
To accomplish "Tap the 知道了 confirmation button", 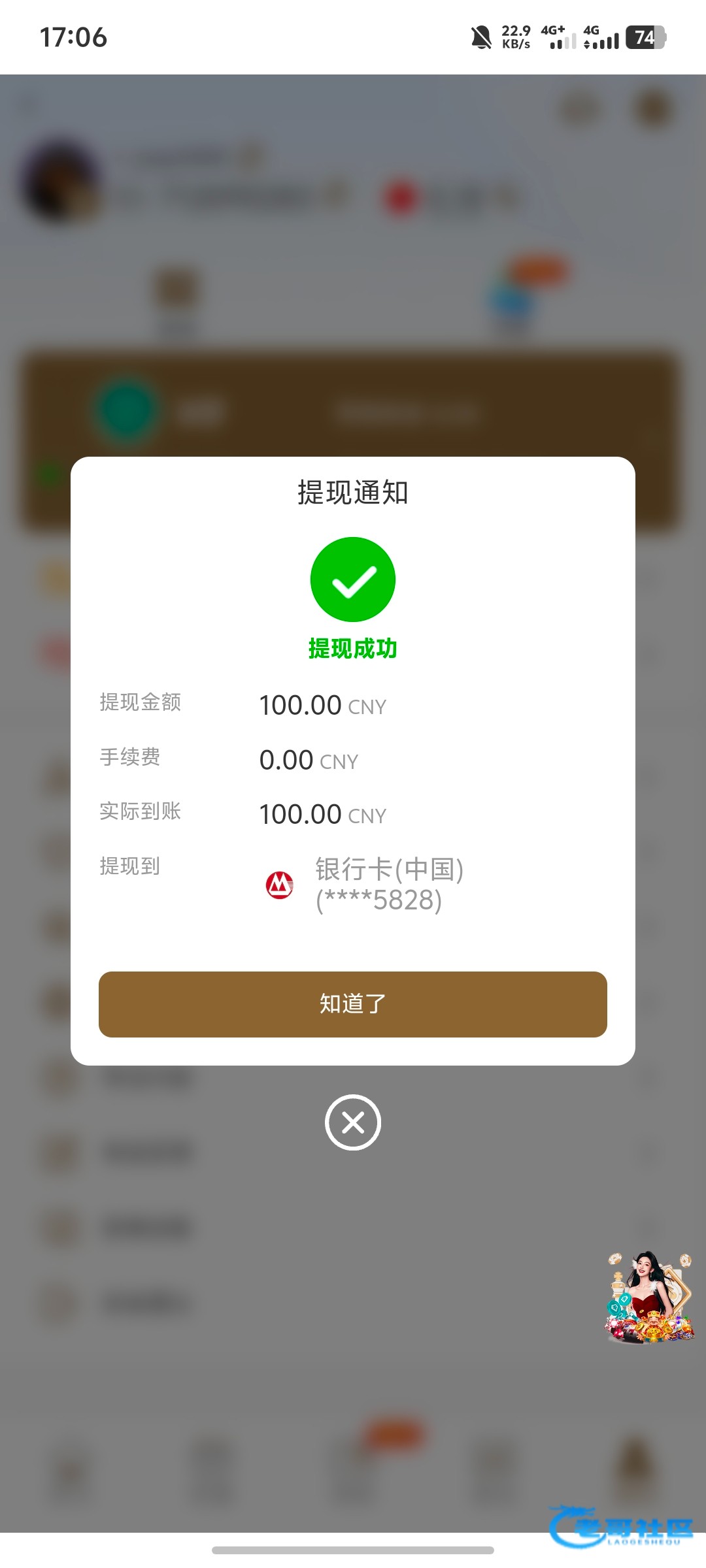I will click(353, 1004).
